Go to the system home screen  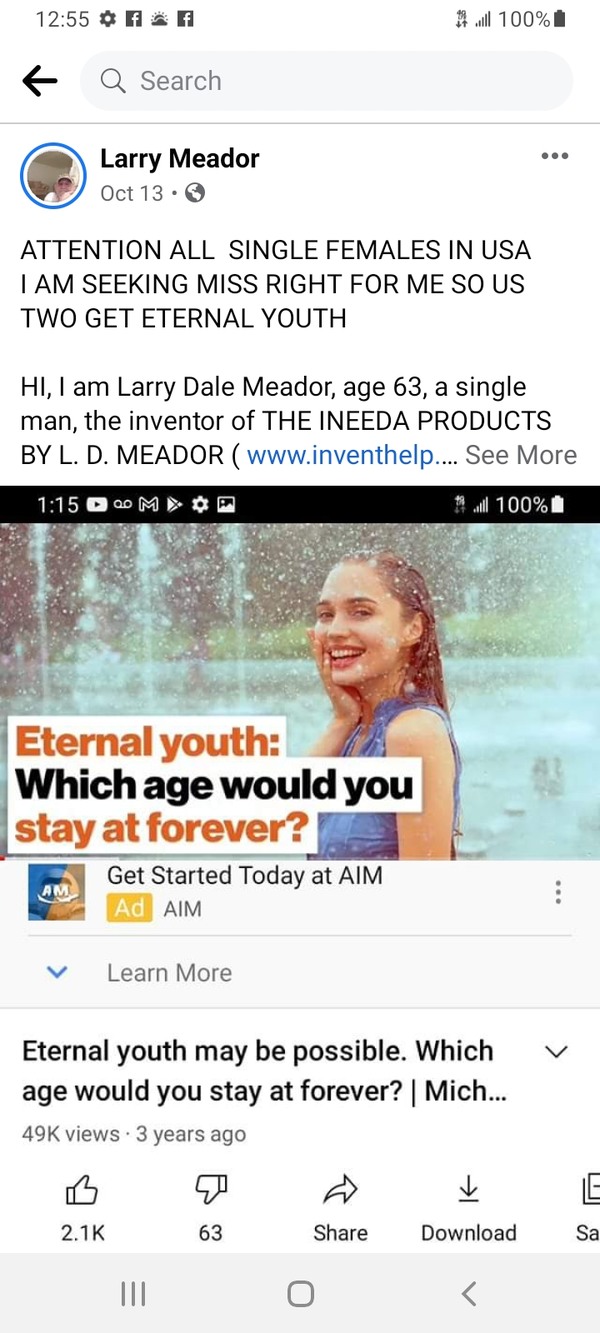pyautogui.click(x=300, y=1293)
